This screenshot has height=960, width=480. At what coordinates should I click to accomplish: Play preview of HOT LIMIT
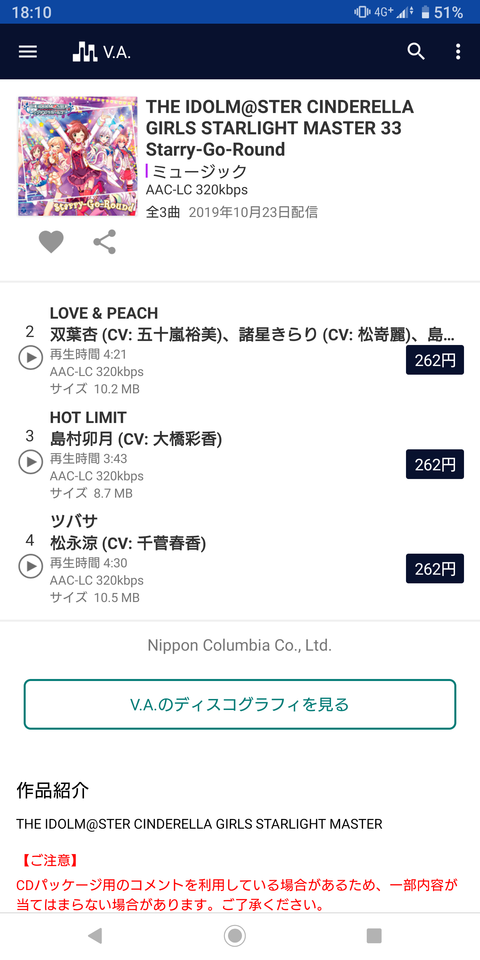(x=30, y=462)
